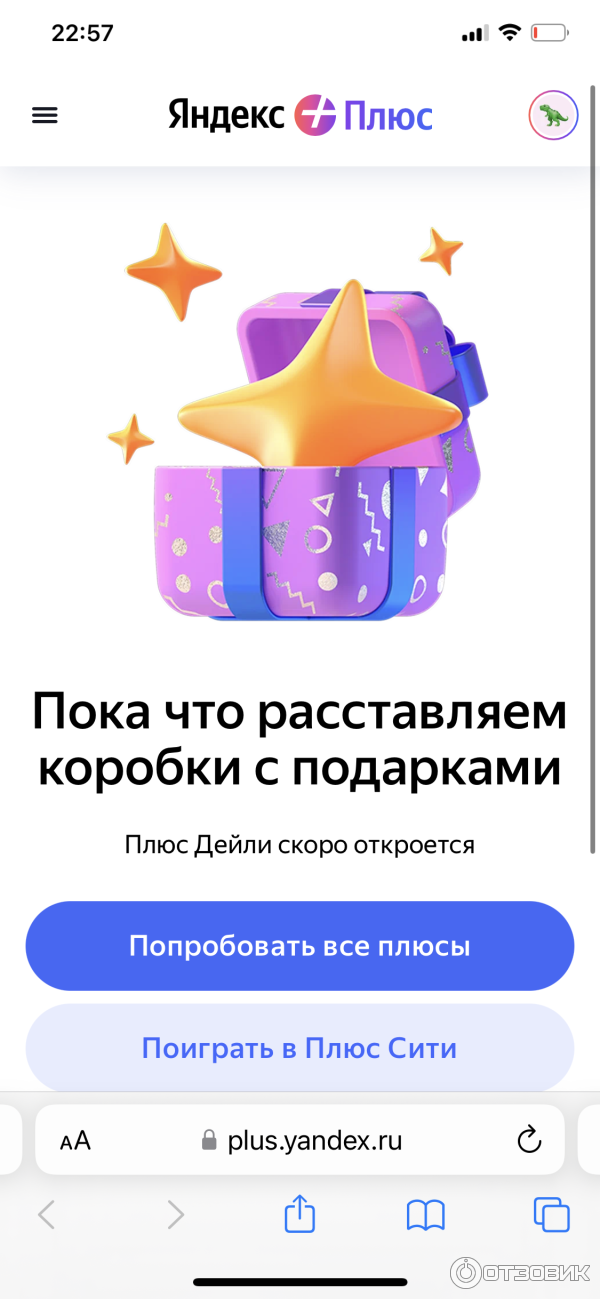Reload the page
Image resolution: width=600 pixels, height=1299 pixels.
coord(528,1139)
